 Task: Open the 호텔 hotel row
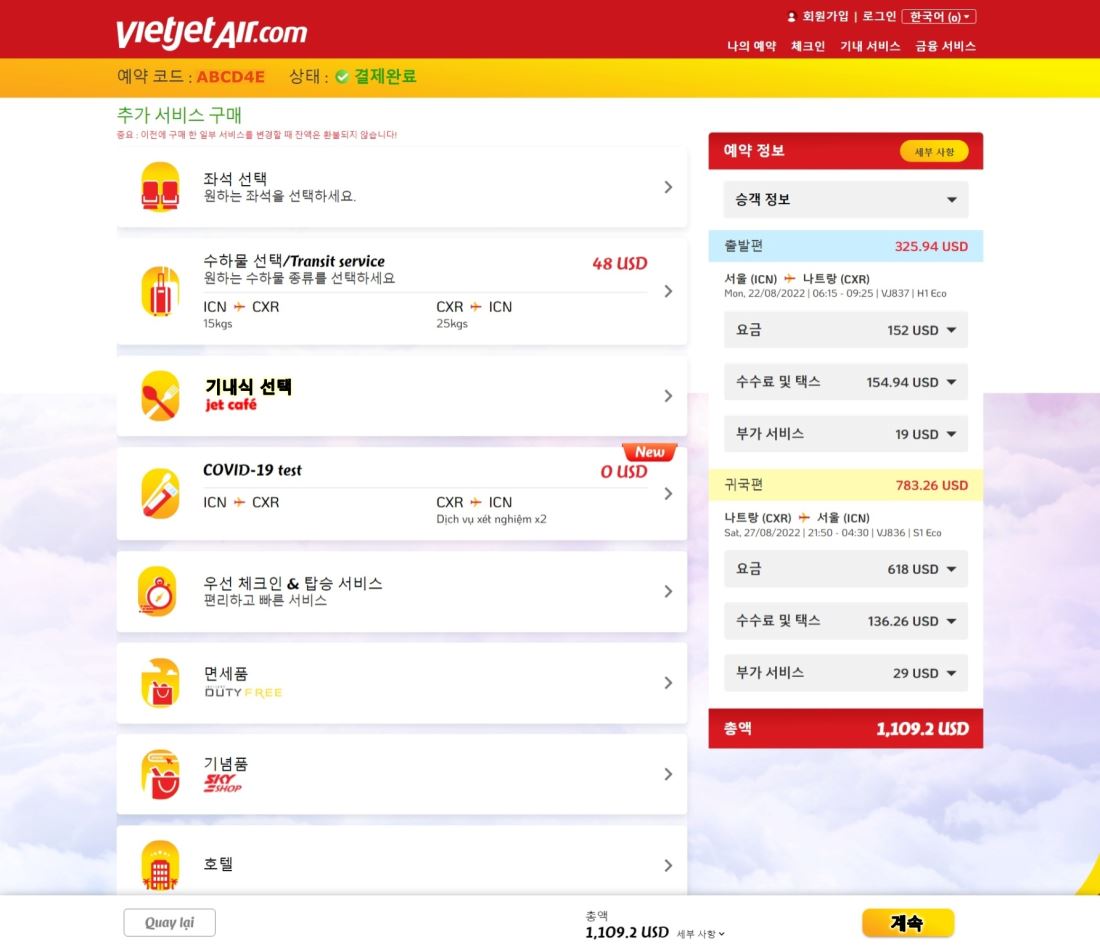coord(401,864)
